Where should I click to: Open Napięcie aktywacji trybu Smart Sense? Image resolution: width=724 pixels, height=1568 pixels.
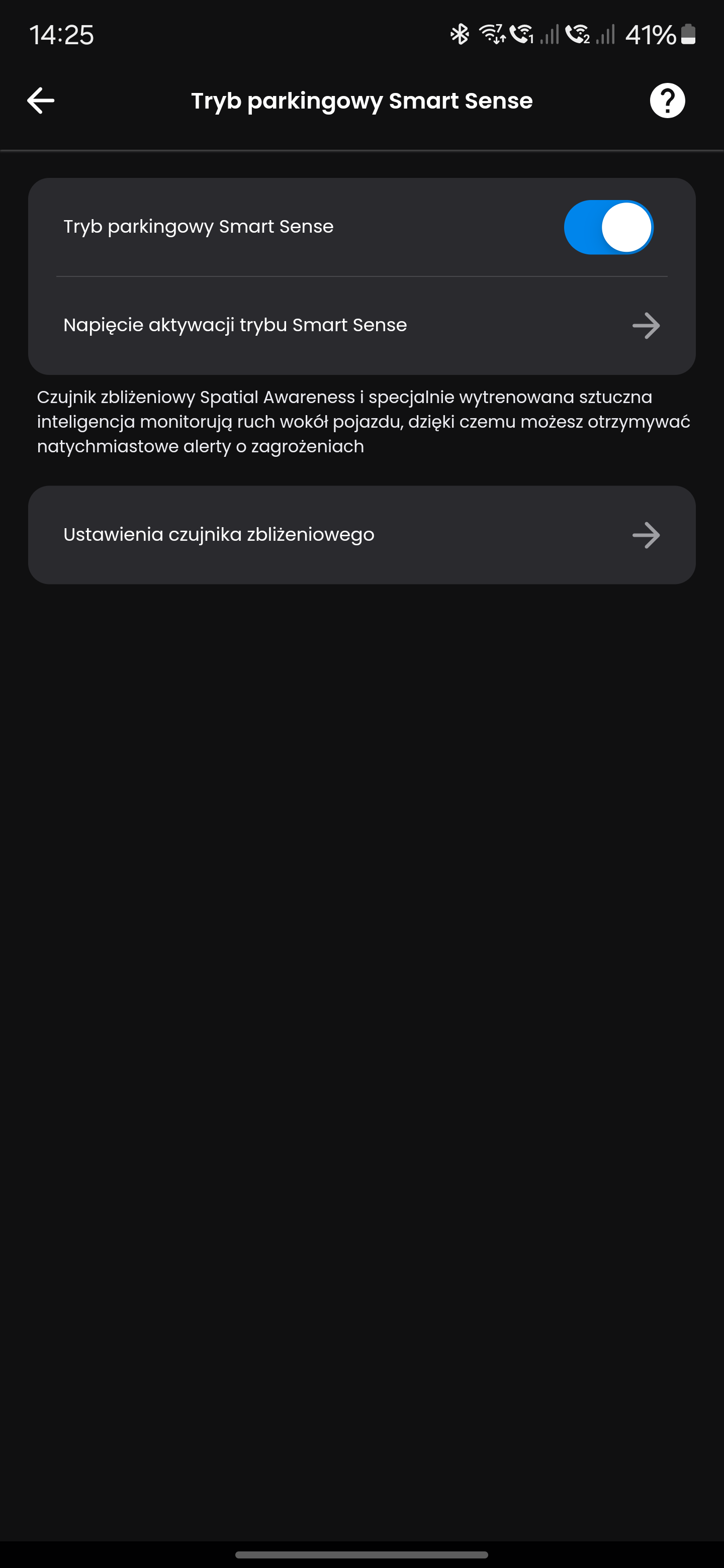click(361, 325)
